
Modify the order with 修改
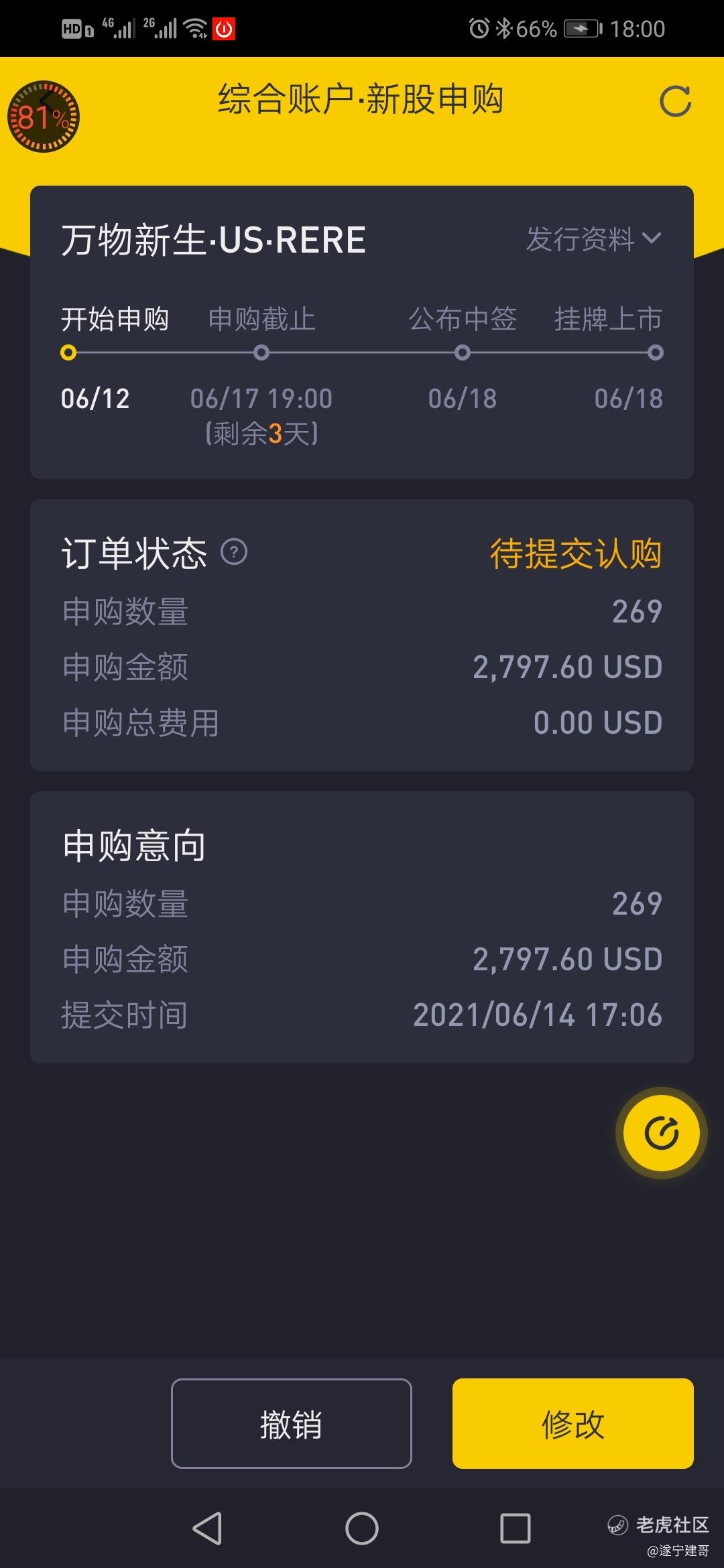click(573, 1423)
